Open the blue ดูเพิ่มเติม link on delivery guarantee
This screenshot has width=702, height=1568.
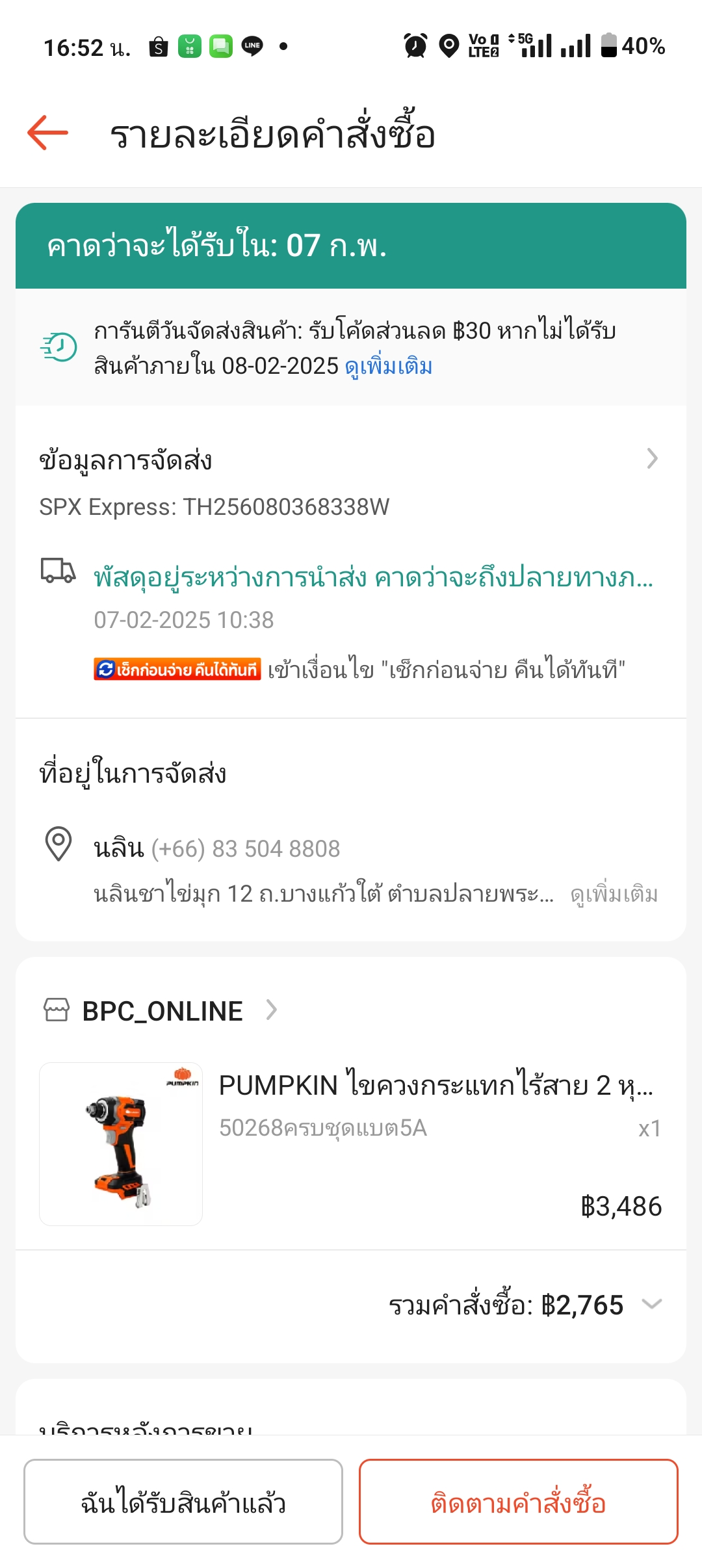tap(389, 366)
